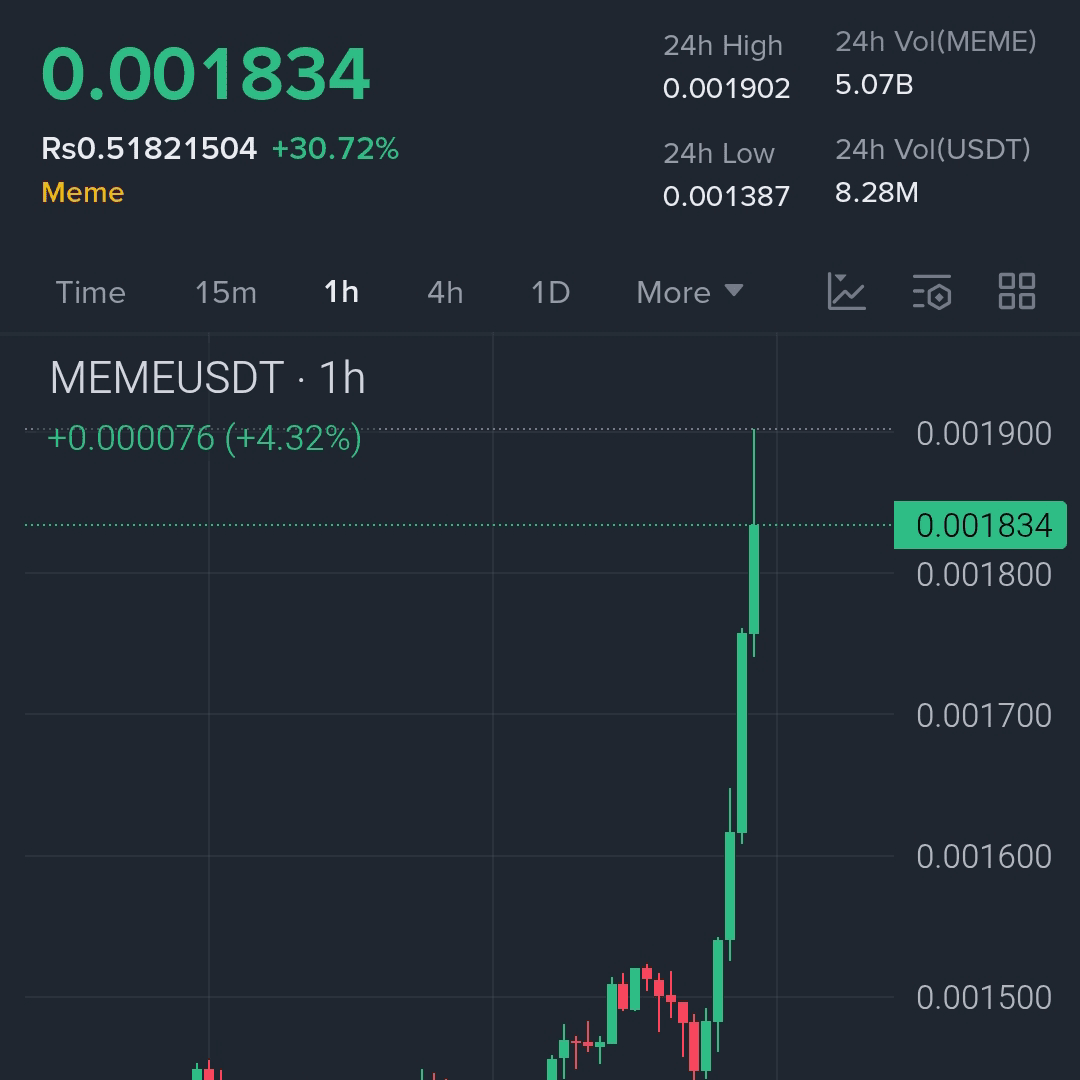Switch chart to 4h interval
Screen dimensions: 1080x1080
pos(445,293)
